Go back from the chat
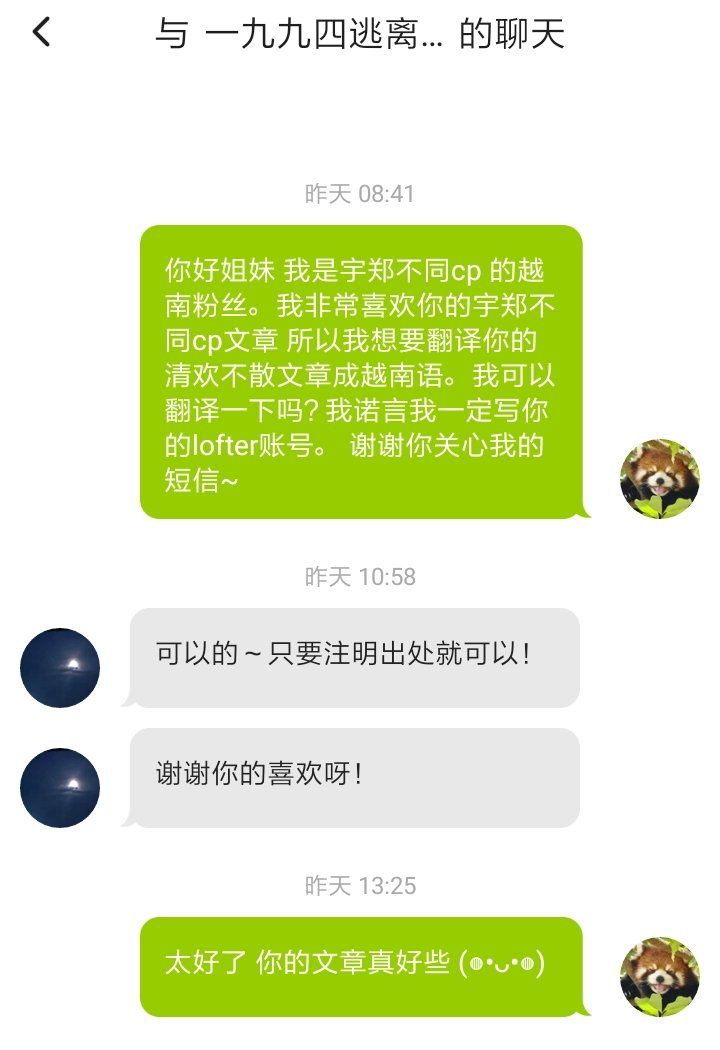Image resolution: width=720 pixels, height=1050 pixels. pyautogui.click(x=41, y=33)
